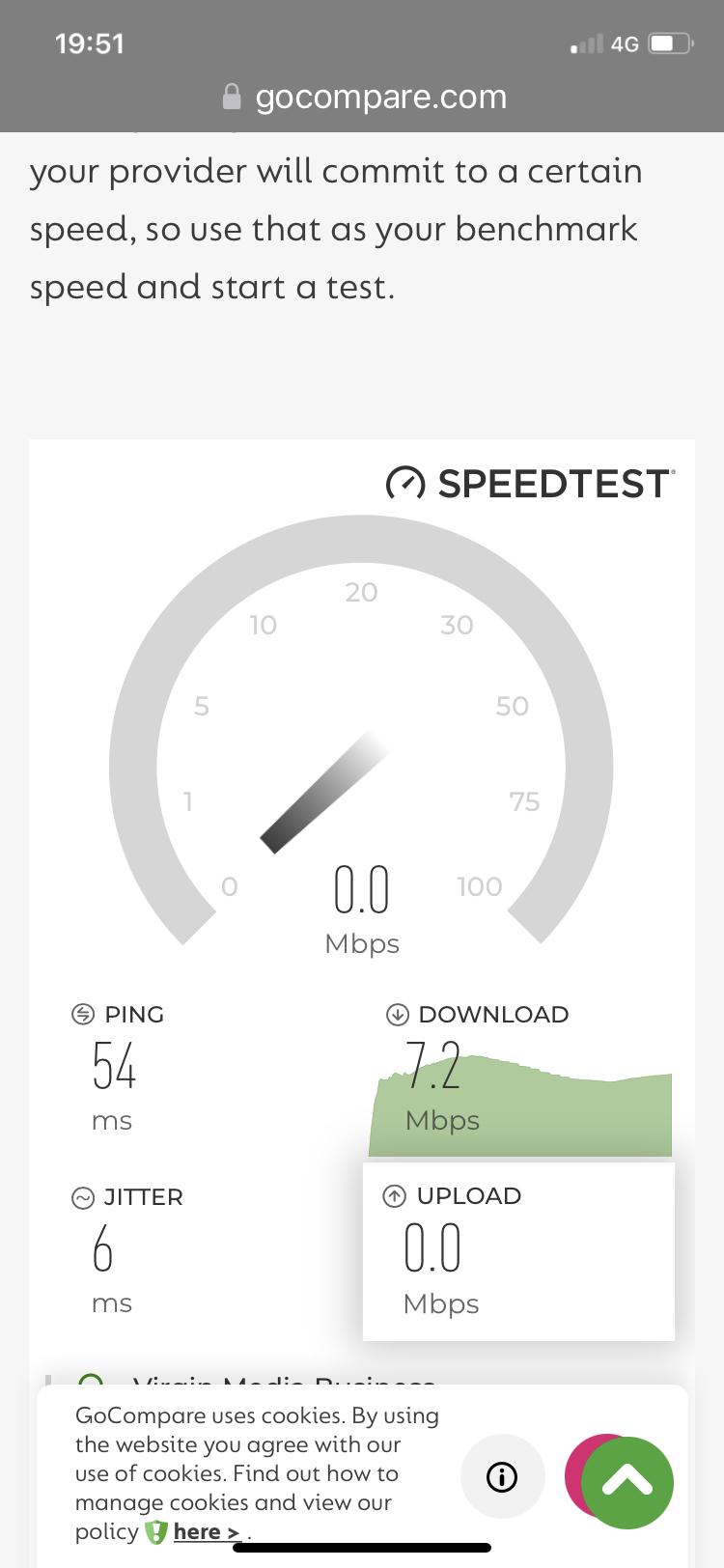The image size is (724, 1568).
Task: Click the Upload arrow icon
Action: tap(395, 1196)
